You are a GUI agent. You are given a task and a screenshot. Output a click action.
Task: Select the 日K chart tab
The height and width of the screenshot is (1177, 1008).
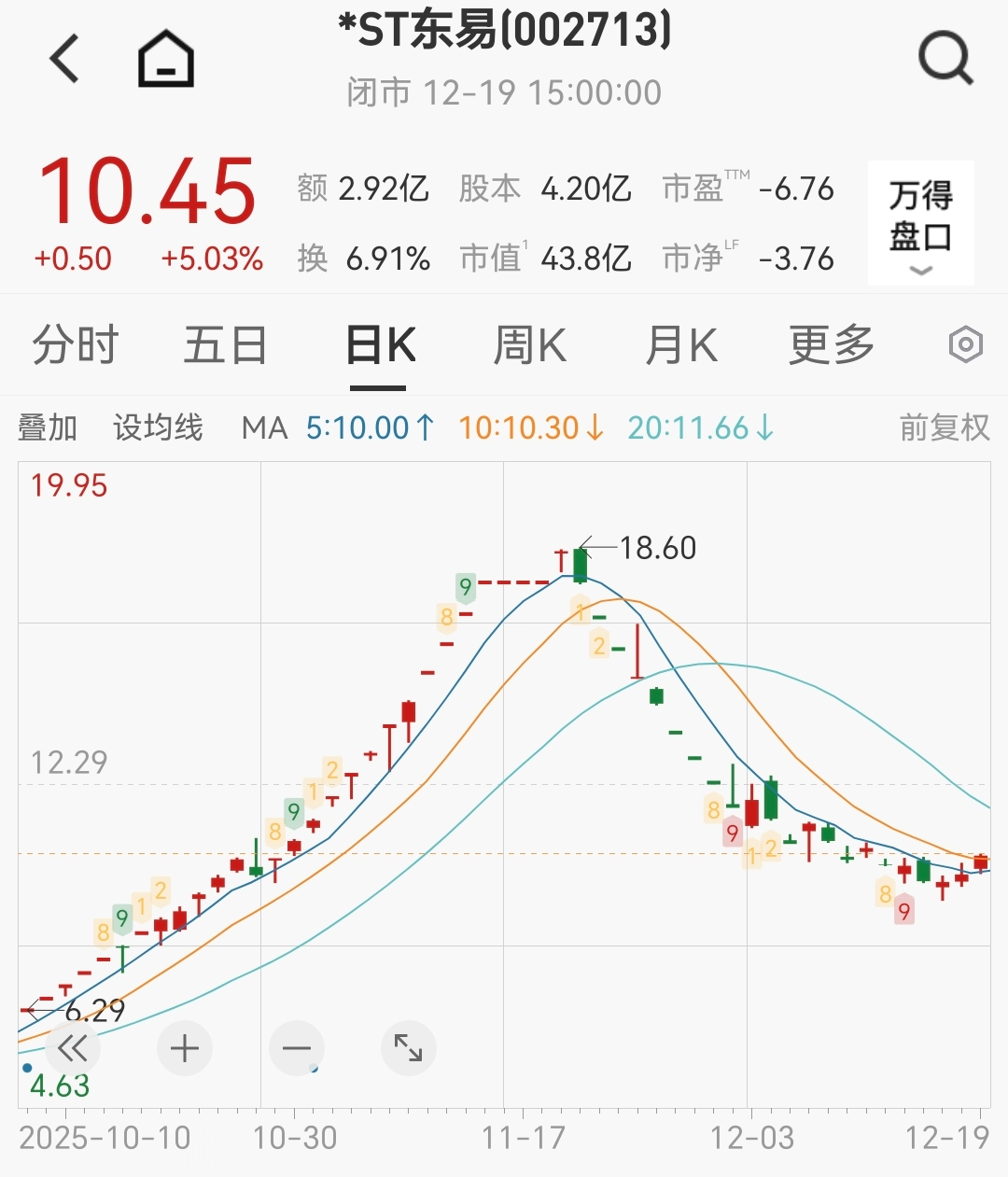[380, 345]
